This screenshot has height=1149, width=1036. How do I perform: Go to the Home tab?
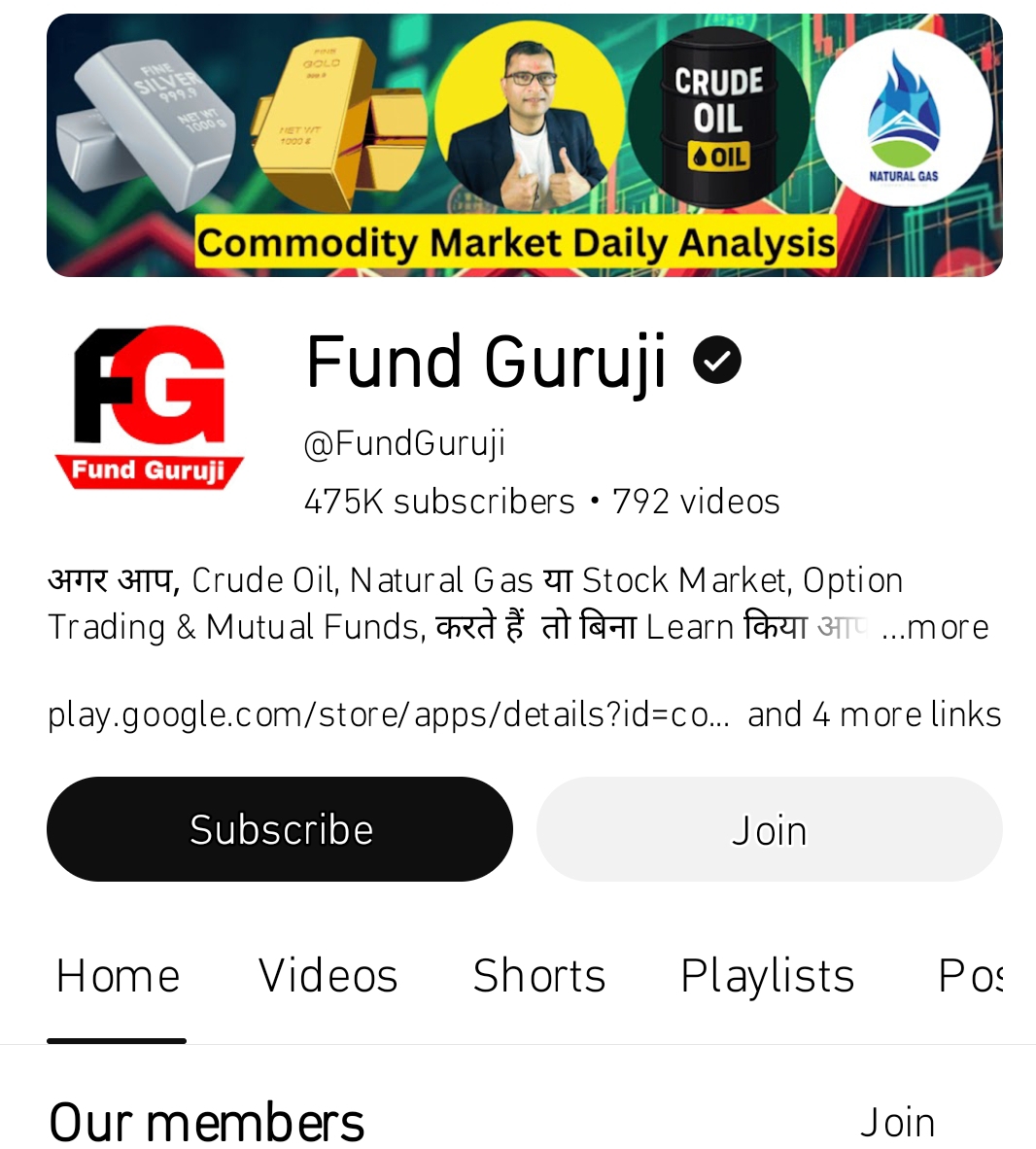(117, 977)
